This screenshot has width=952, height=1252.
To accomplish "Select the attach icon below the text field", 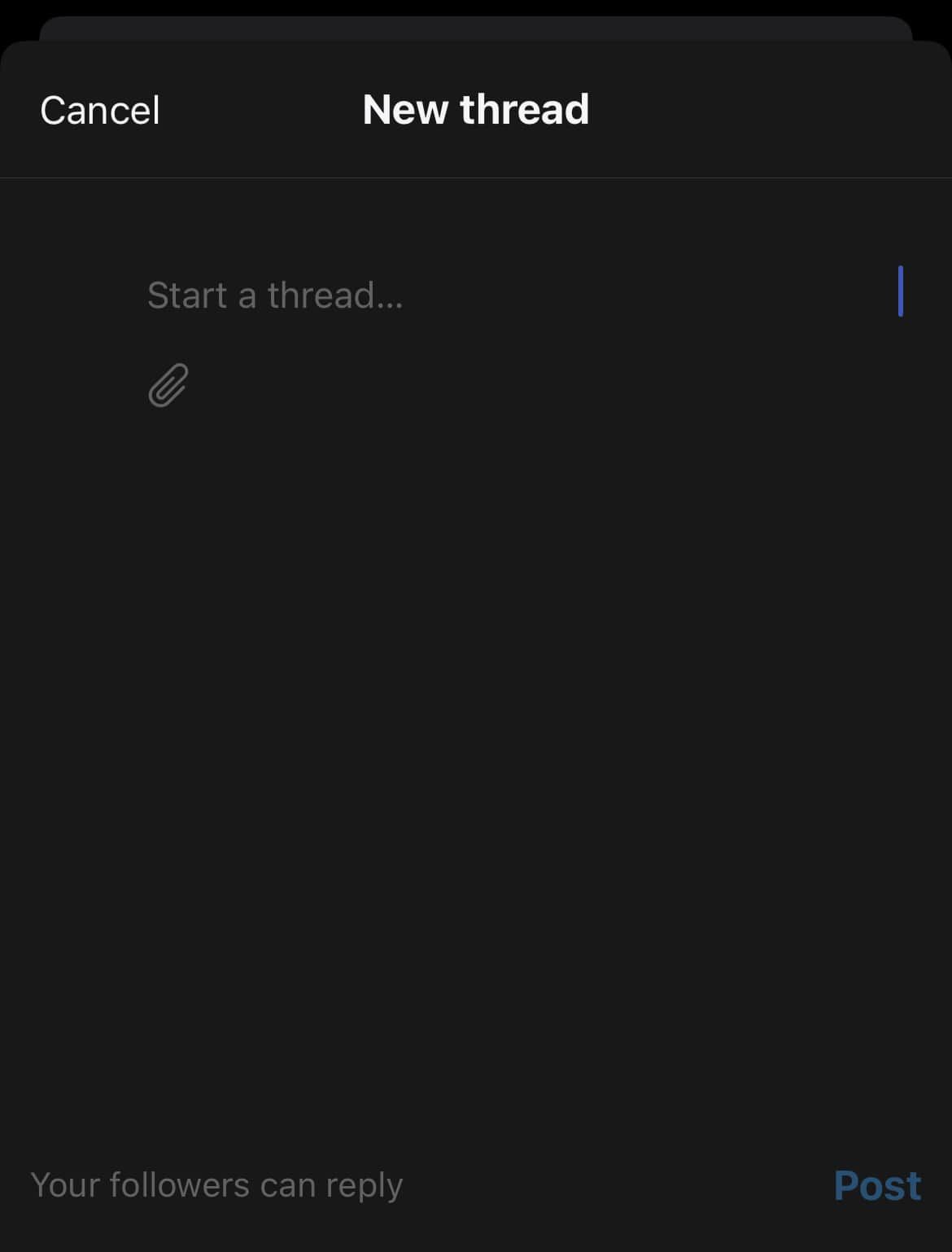I will [167, 383].
